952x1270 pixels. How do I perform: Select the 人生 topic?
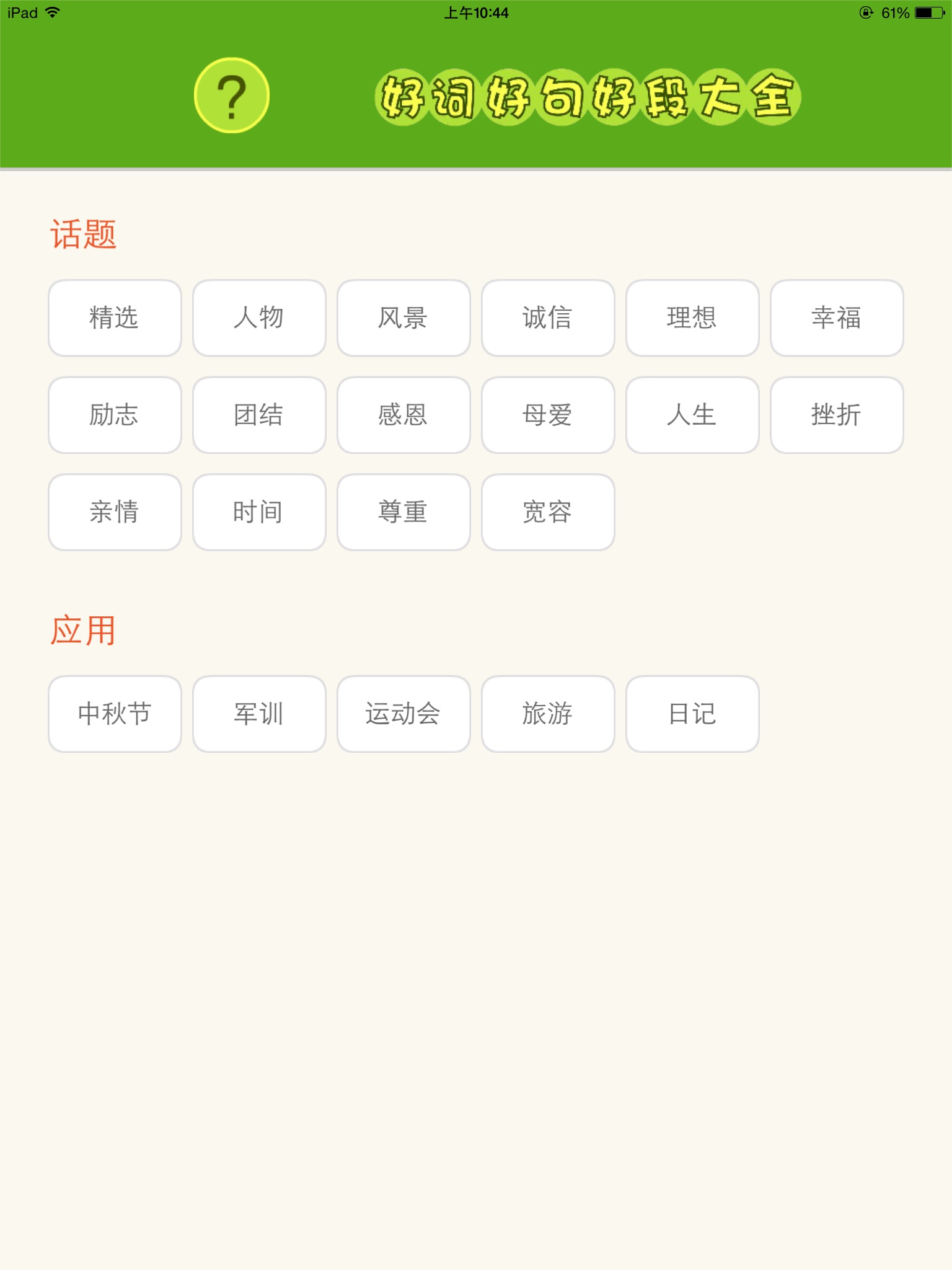tap(692, 415)
